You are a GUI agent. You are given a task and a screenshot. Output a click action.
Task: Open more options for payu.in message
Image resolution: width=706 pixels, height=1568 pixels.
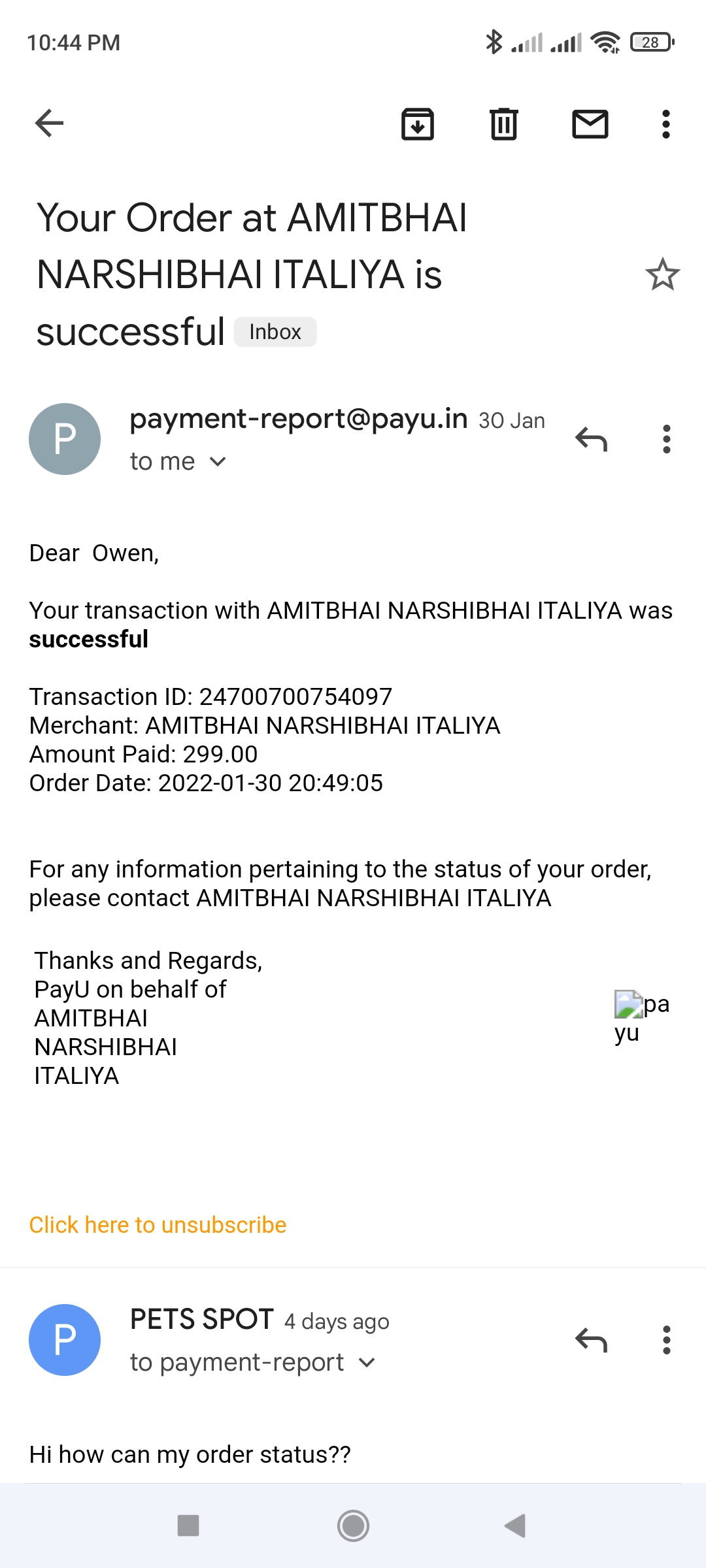click(x=666, y=439)
